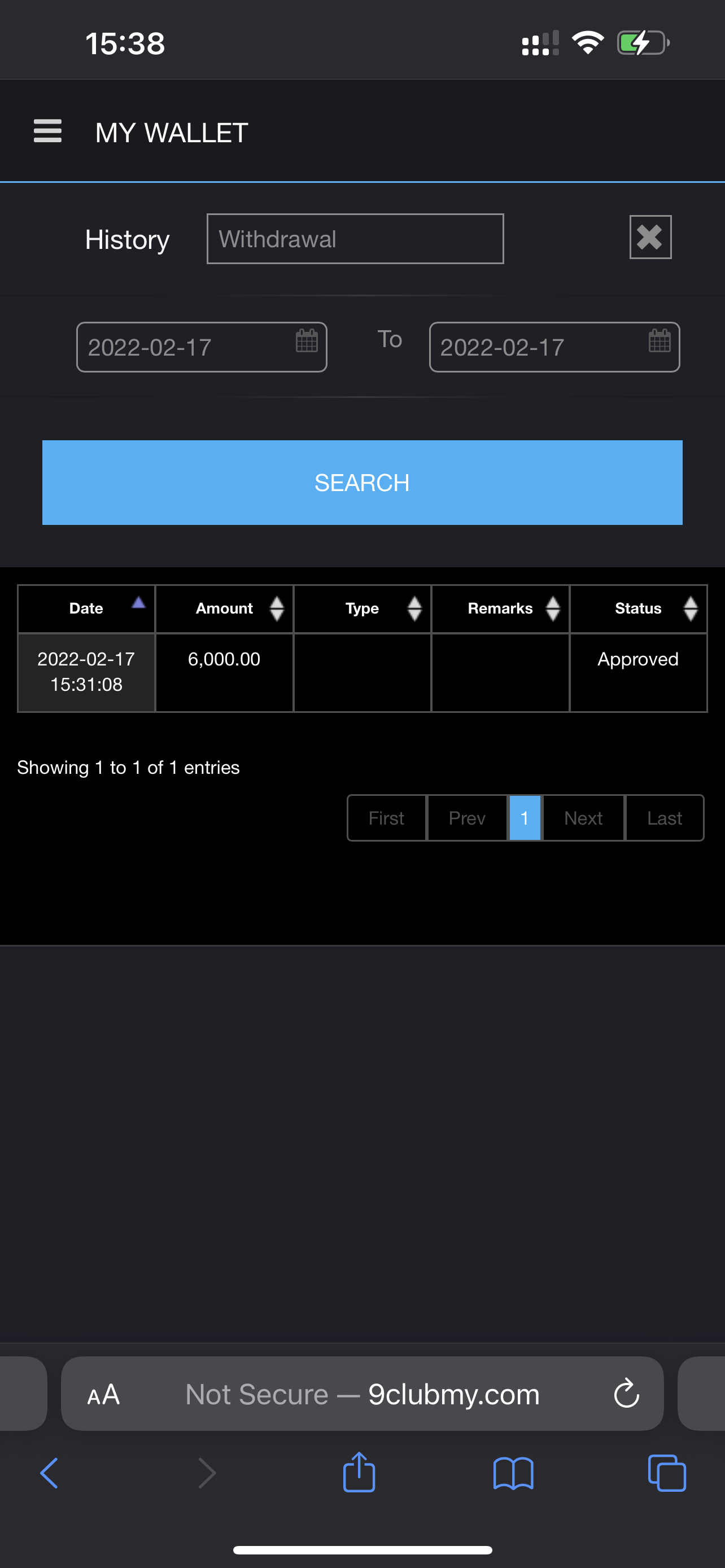
Task: Go to Next page
Action: pyautogui.click(x=583, y=817)
